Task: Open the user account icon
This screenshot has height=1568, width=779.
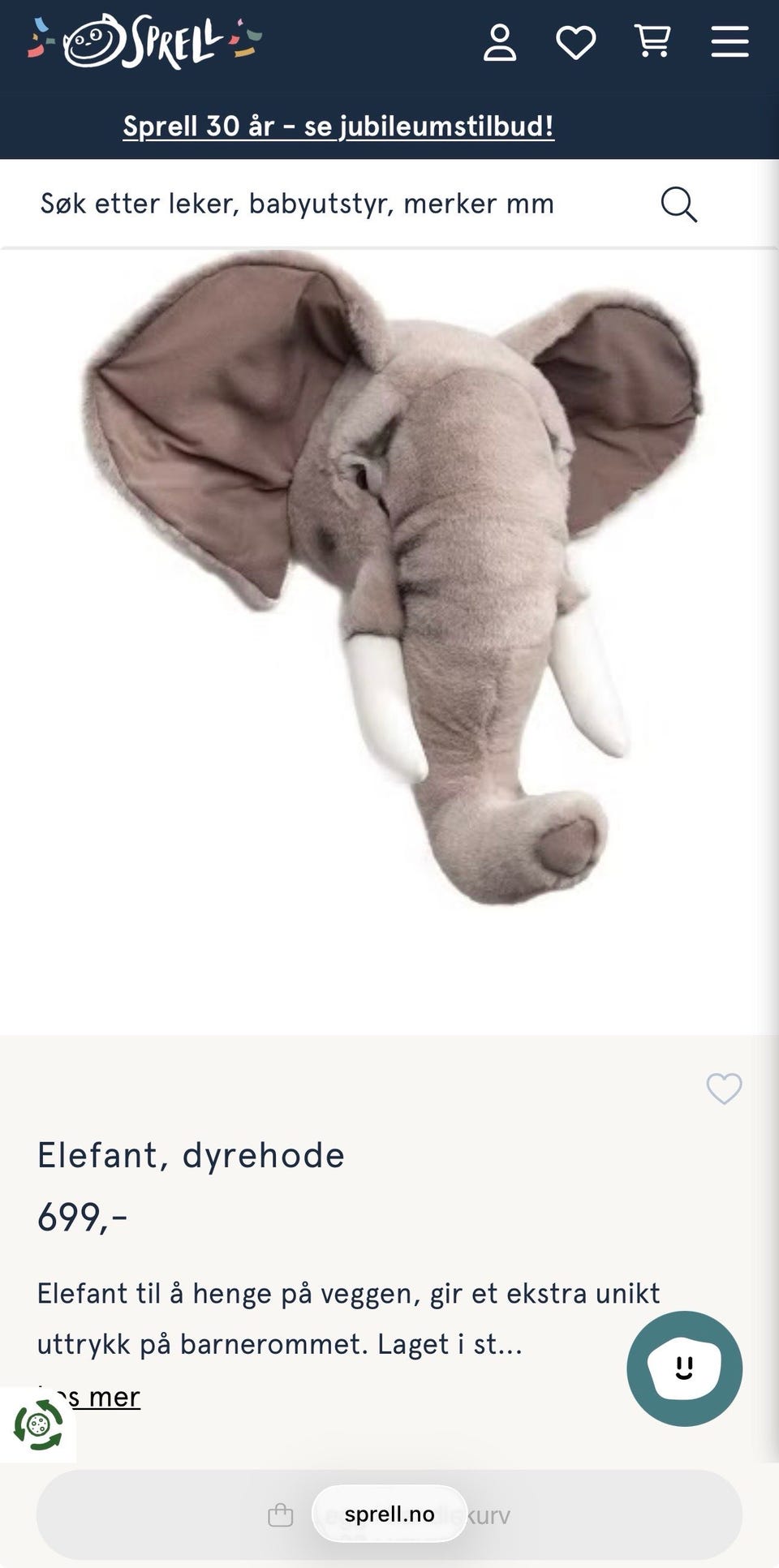Action: tap(500, 42)
